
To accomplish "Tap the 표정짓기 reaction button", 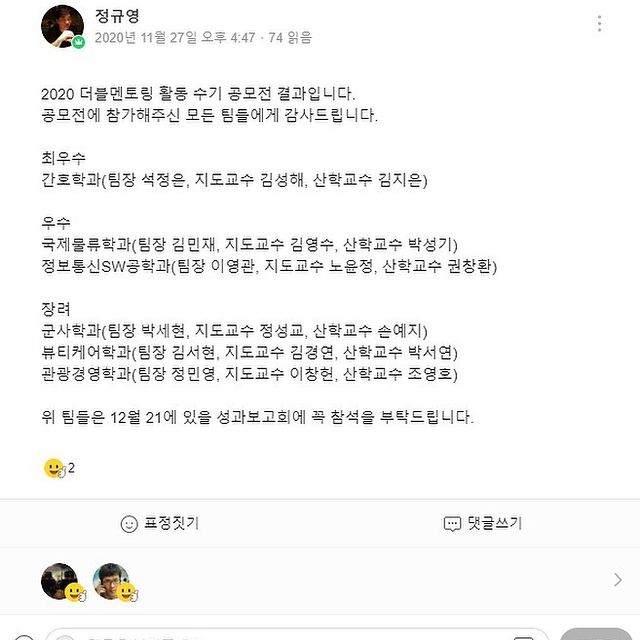I will coord(159,523).
